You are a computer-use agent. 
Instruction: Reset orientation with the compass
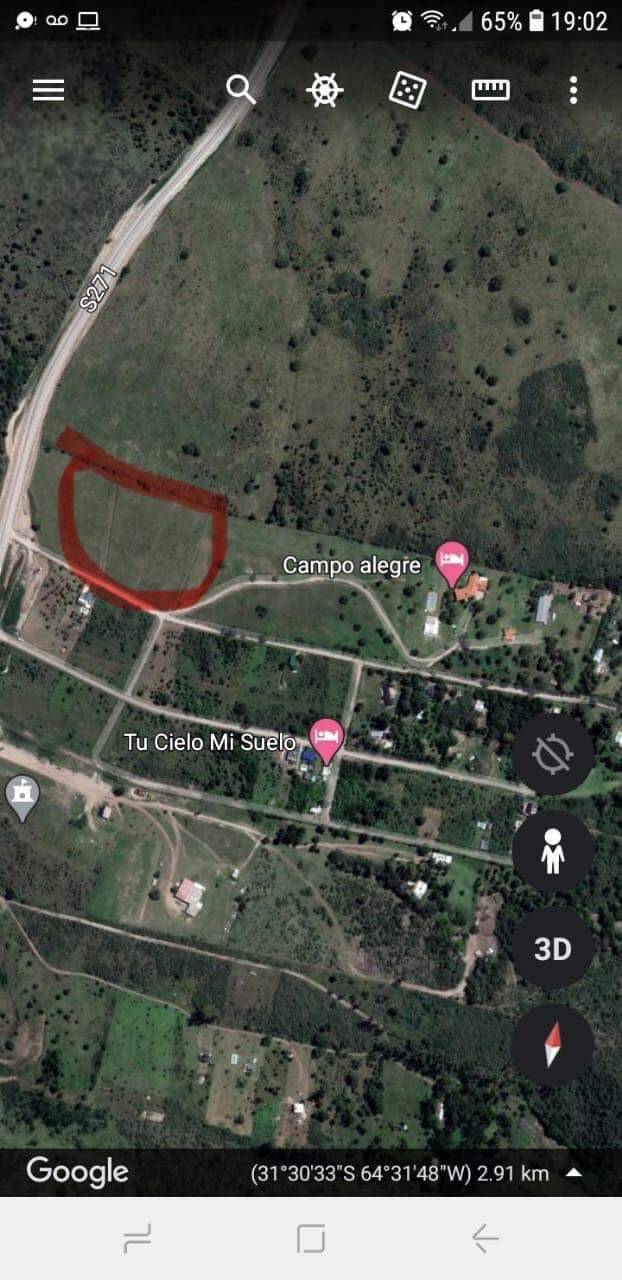tap(552, 1045)
